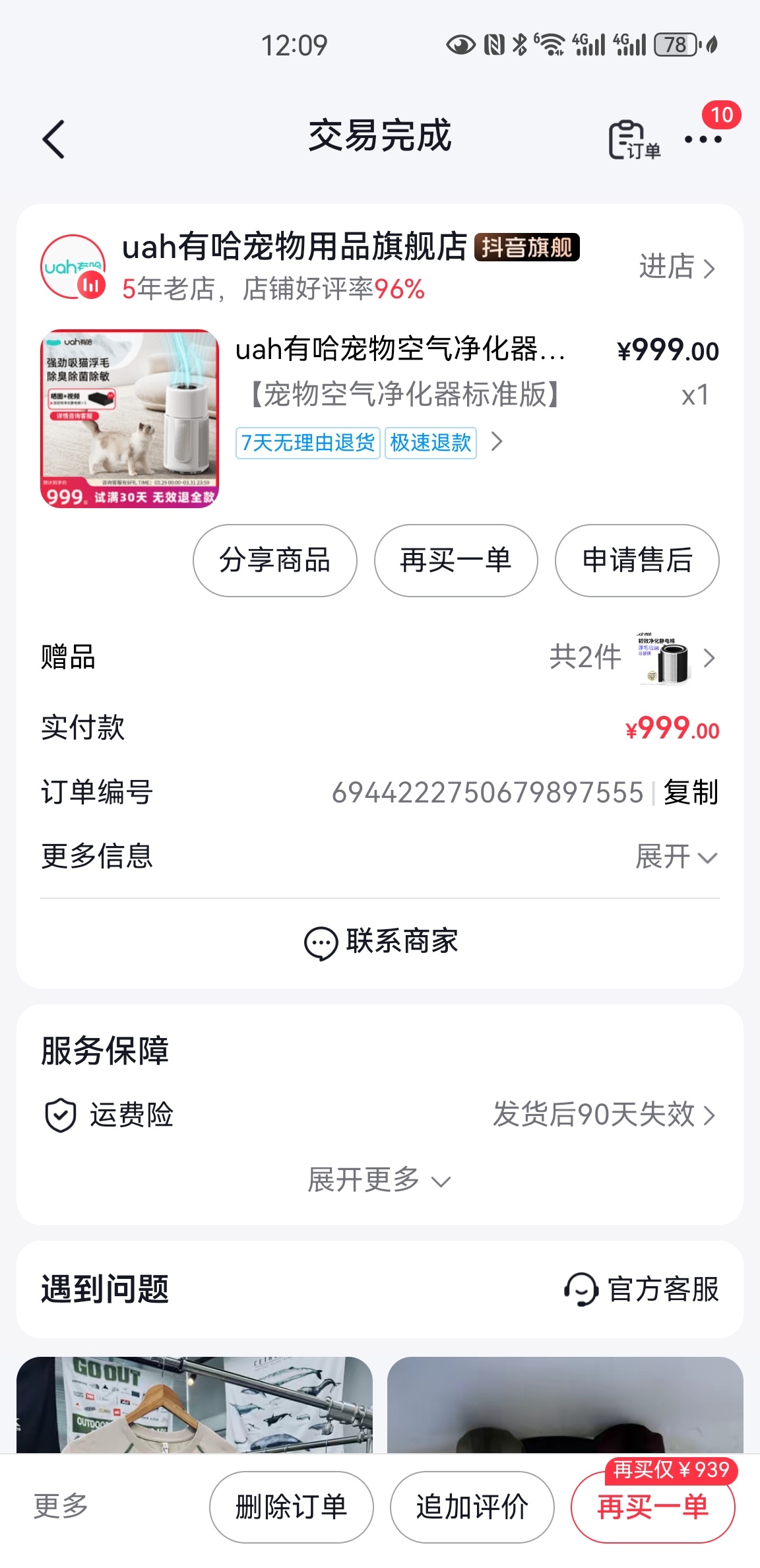Screen dimensions: 760x1568
Task: Expand services with 展开更多
Action: [379, 1180]
